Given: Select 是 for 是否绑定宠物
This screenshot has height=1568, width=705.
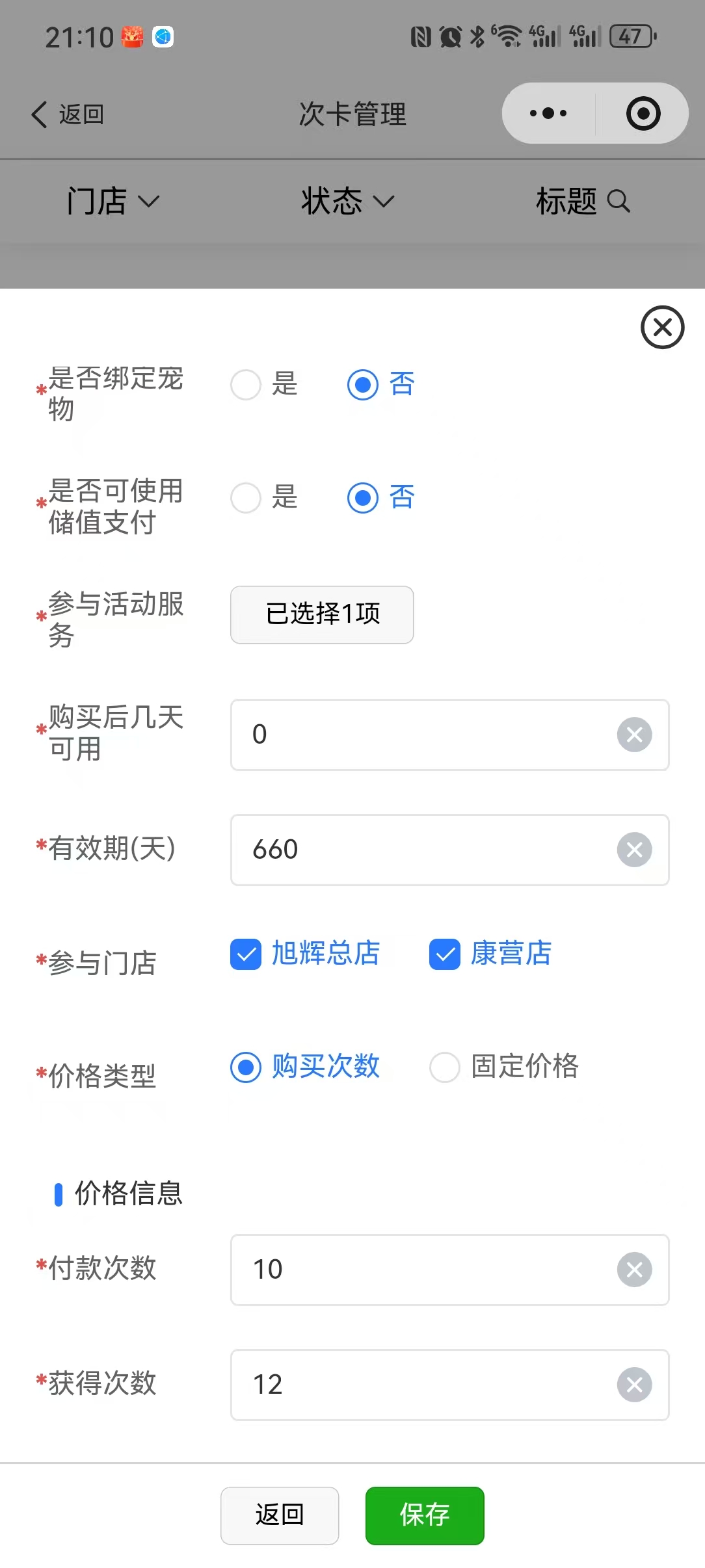Looking at the screenshot, I should click(x=246, y=384).
